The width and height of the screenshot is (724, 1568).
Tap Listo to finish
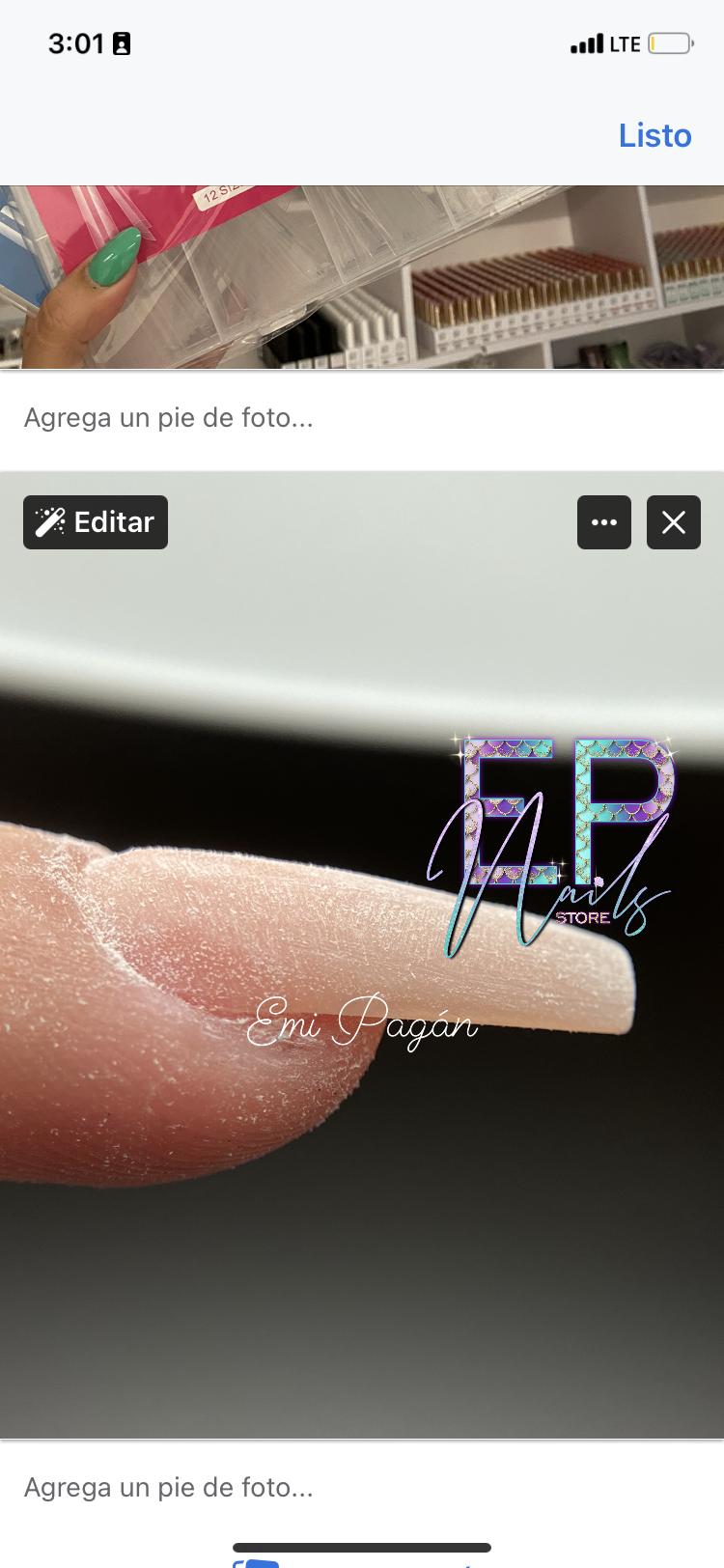point(654,135)
